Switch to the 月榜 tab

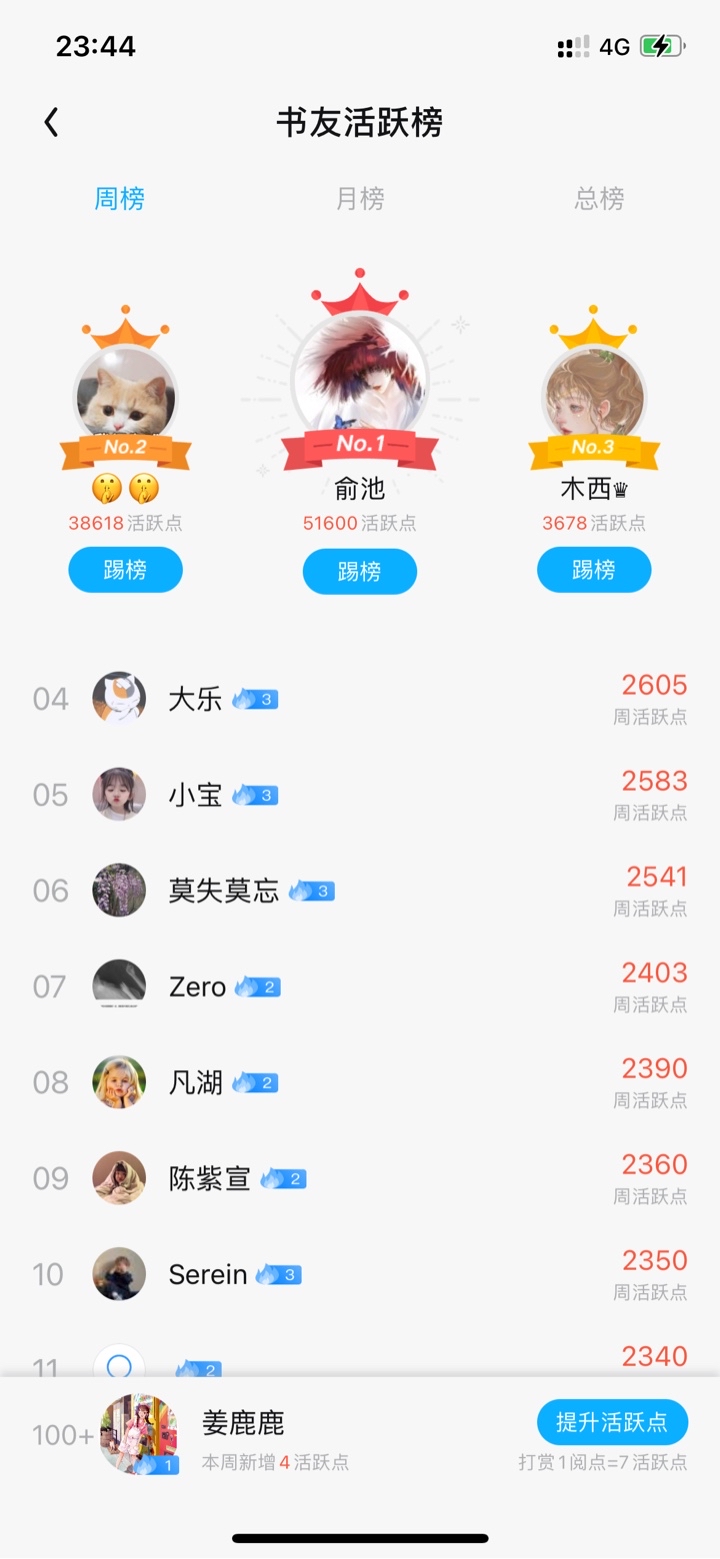[360, 199]
